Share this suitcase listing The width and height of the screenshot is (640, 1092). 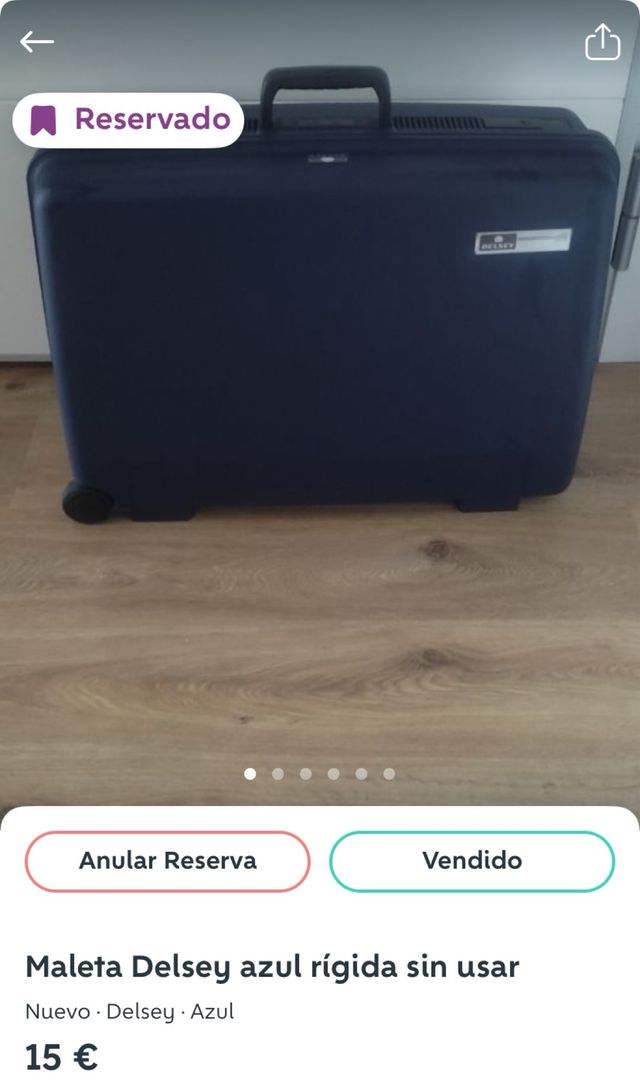coord(602,42)
